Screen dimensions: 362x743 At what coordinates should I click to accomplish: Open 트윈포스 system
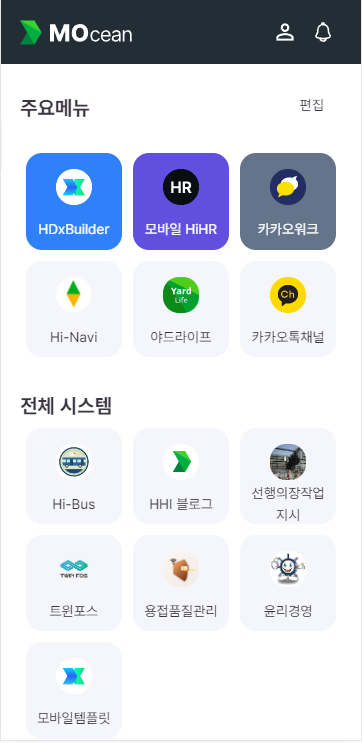click(x=74, y=583)
